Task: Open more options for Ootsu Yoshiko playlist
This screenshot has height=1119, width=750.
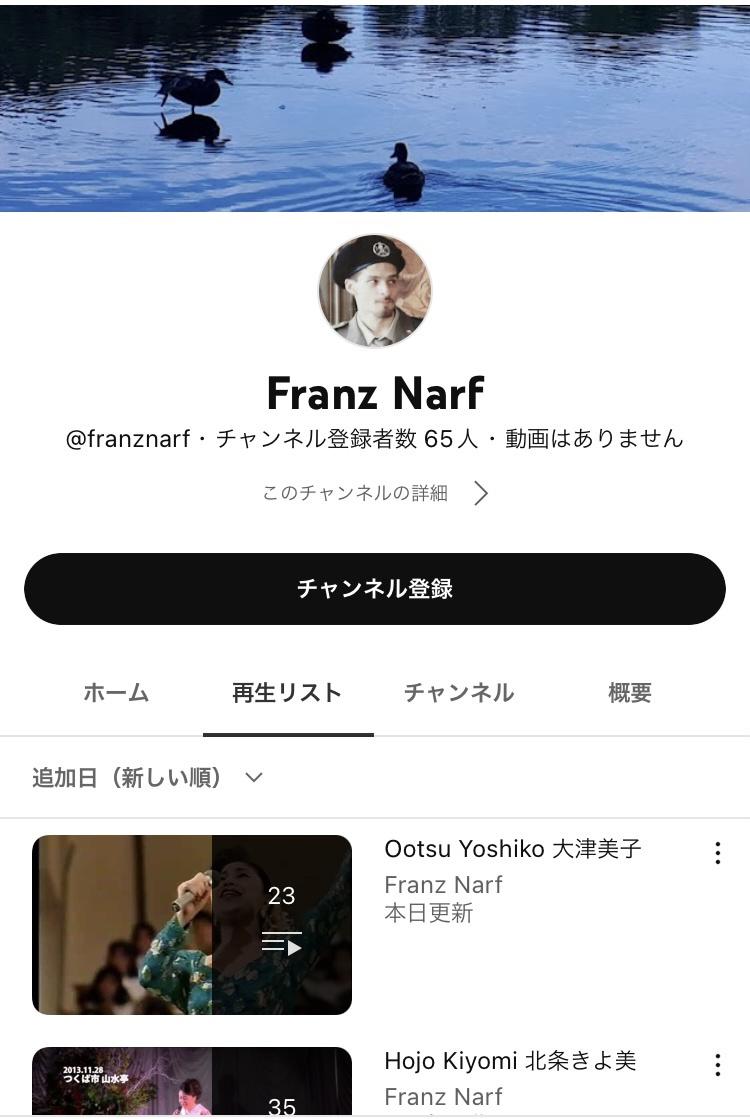Action: pos(717,853)
